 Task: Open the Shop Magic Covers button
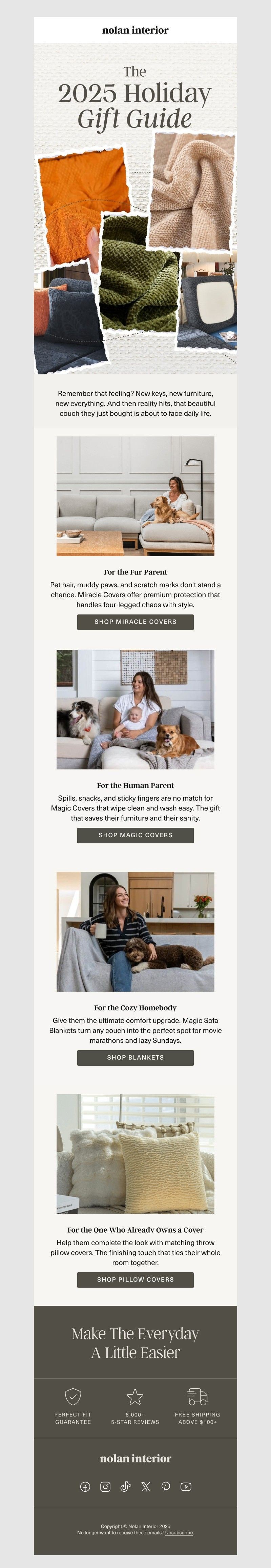coord(135,835)
